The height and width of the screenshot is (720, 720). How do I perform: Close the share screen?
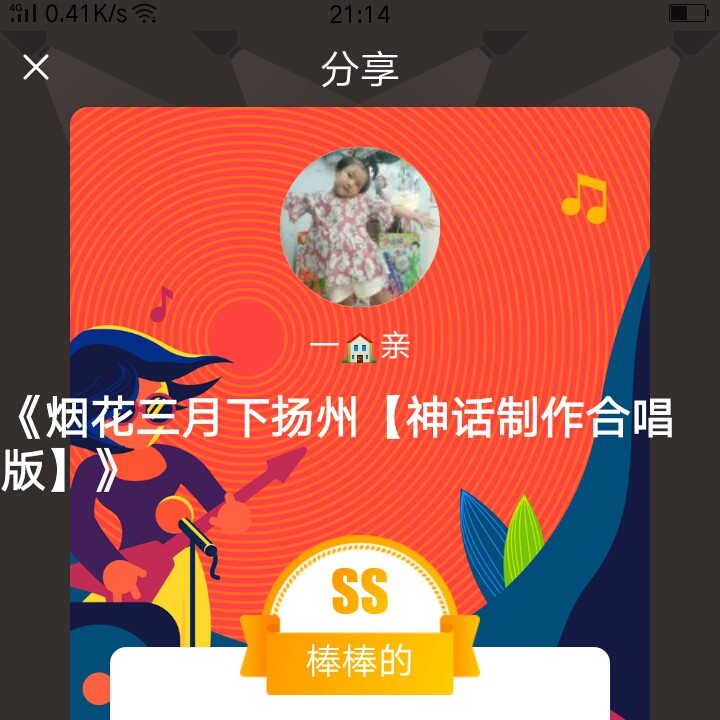coord(36,68)
